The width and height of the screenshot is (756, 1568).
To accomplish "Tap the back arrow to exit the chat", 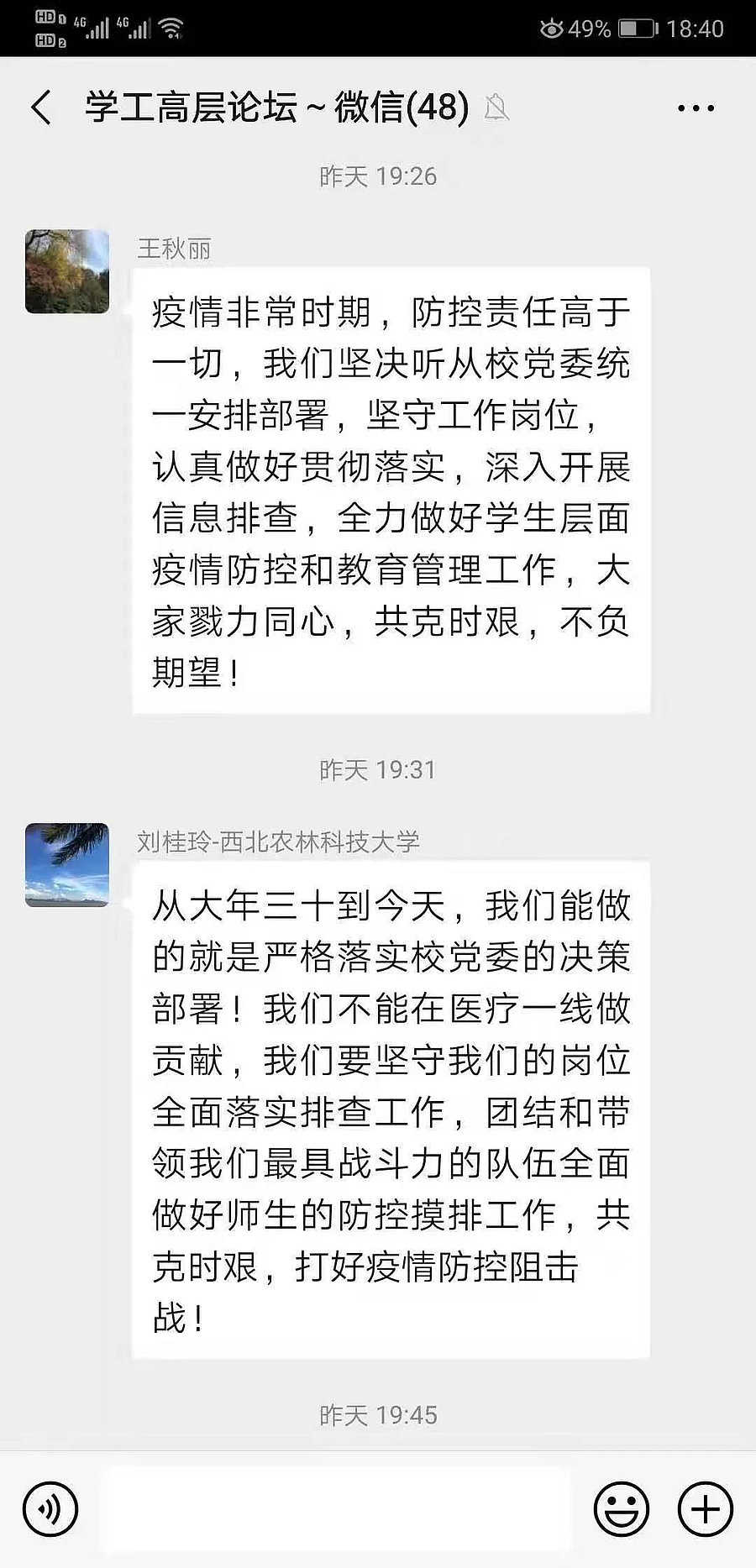I will pyautogui.click(x=38, y=108).
